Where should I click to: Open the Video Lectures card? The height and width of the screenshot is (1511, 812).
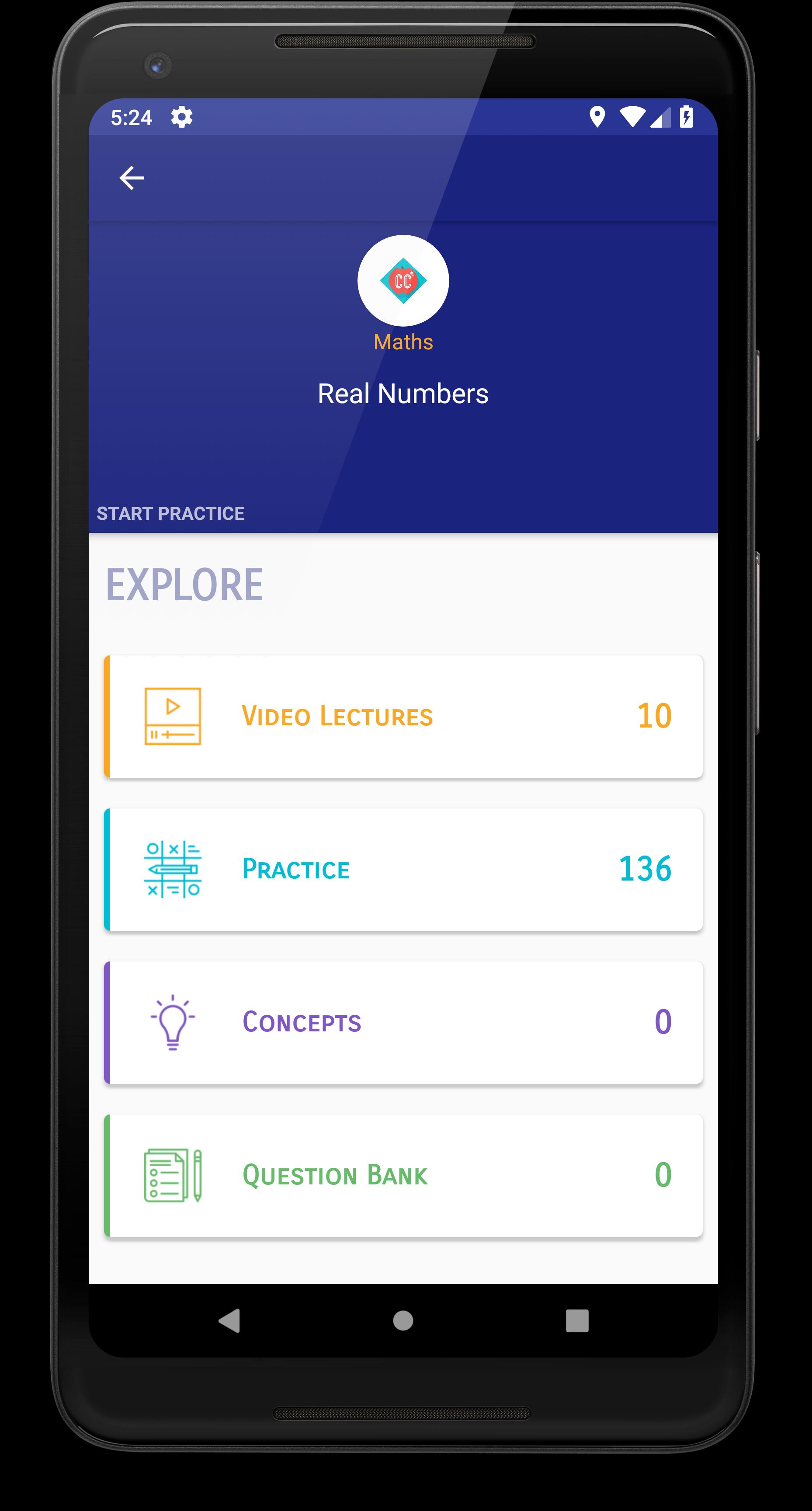click(403, 717)
